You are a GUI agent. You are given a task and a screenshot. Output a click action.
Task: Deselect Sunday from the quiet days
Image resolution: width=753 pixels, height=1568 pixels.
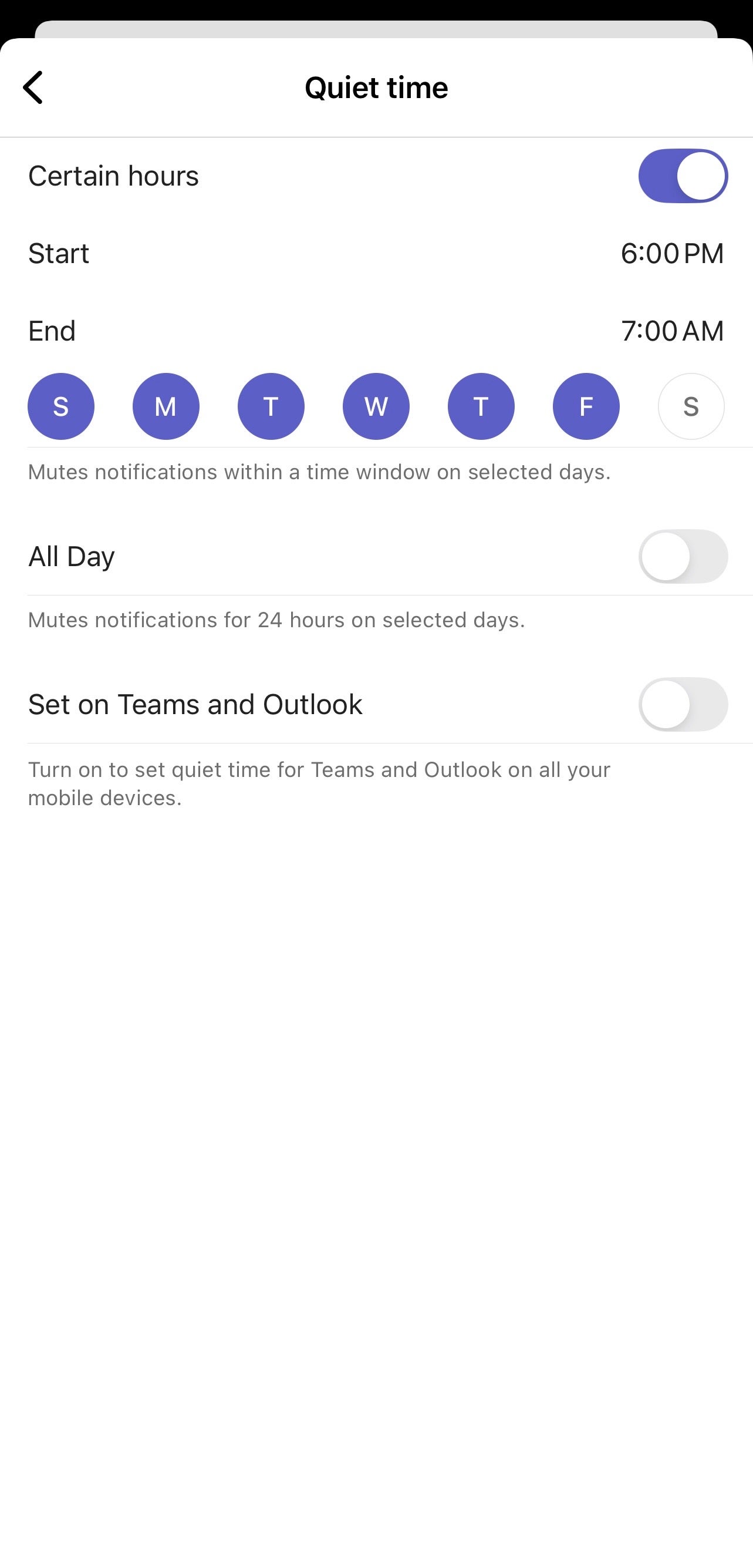tap(61, 406)
